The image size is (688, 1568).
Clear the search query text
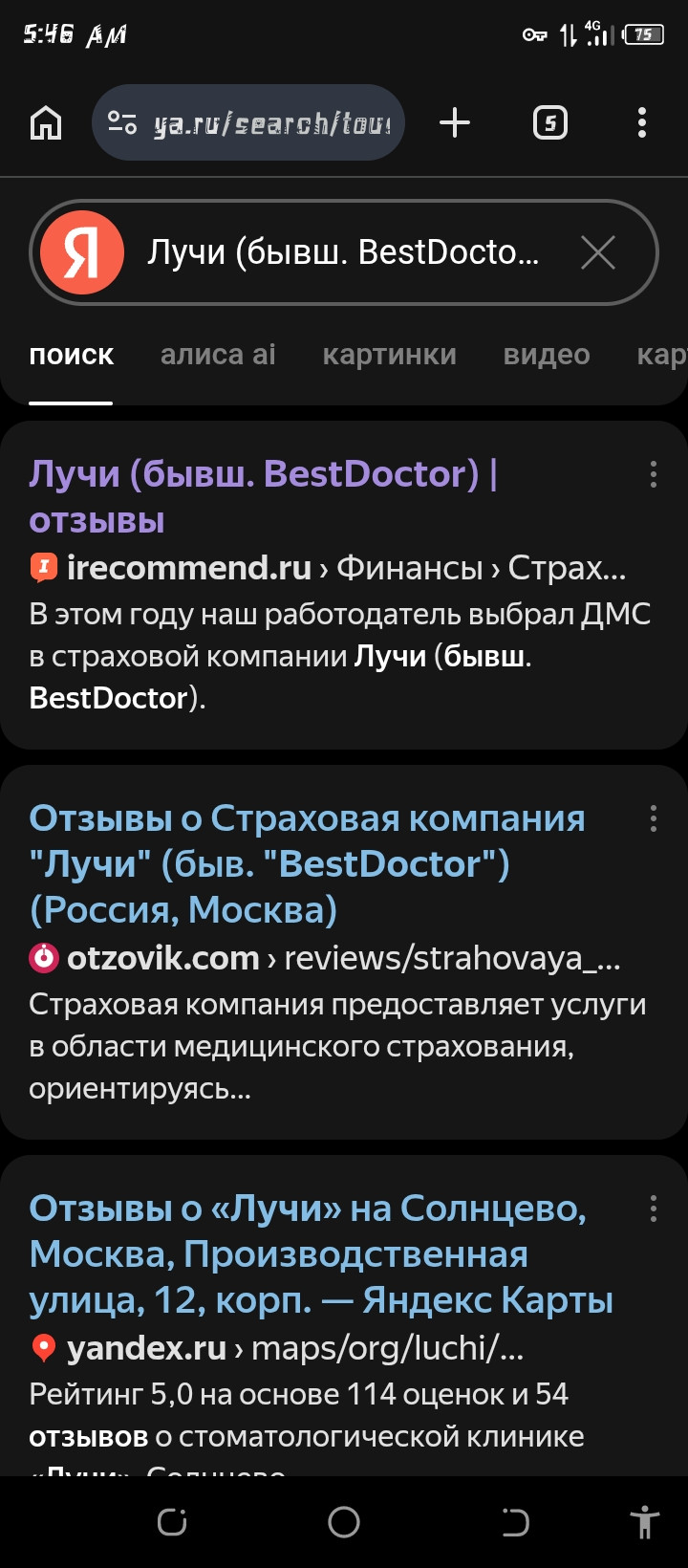598,252
